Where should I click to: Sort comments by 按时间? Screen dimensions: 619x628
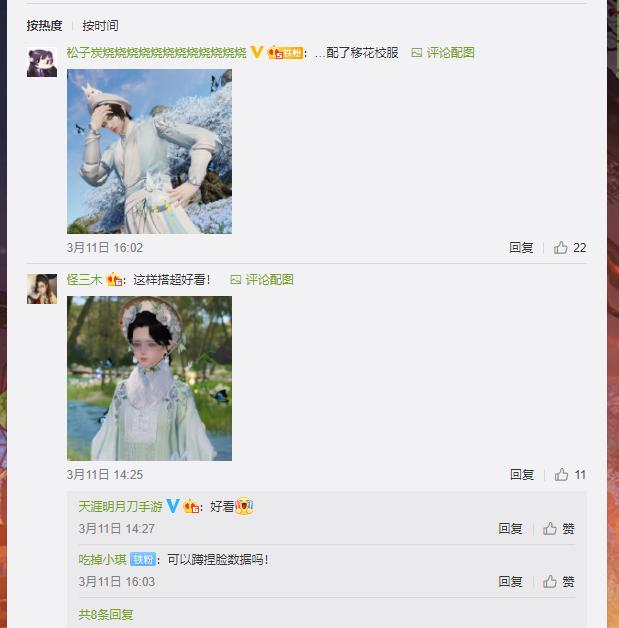(x=100, y=25)
